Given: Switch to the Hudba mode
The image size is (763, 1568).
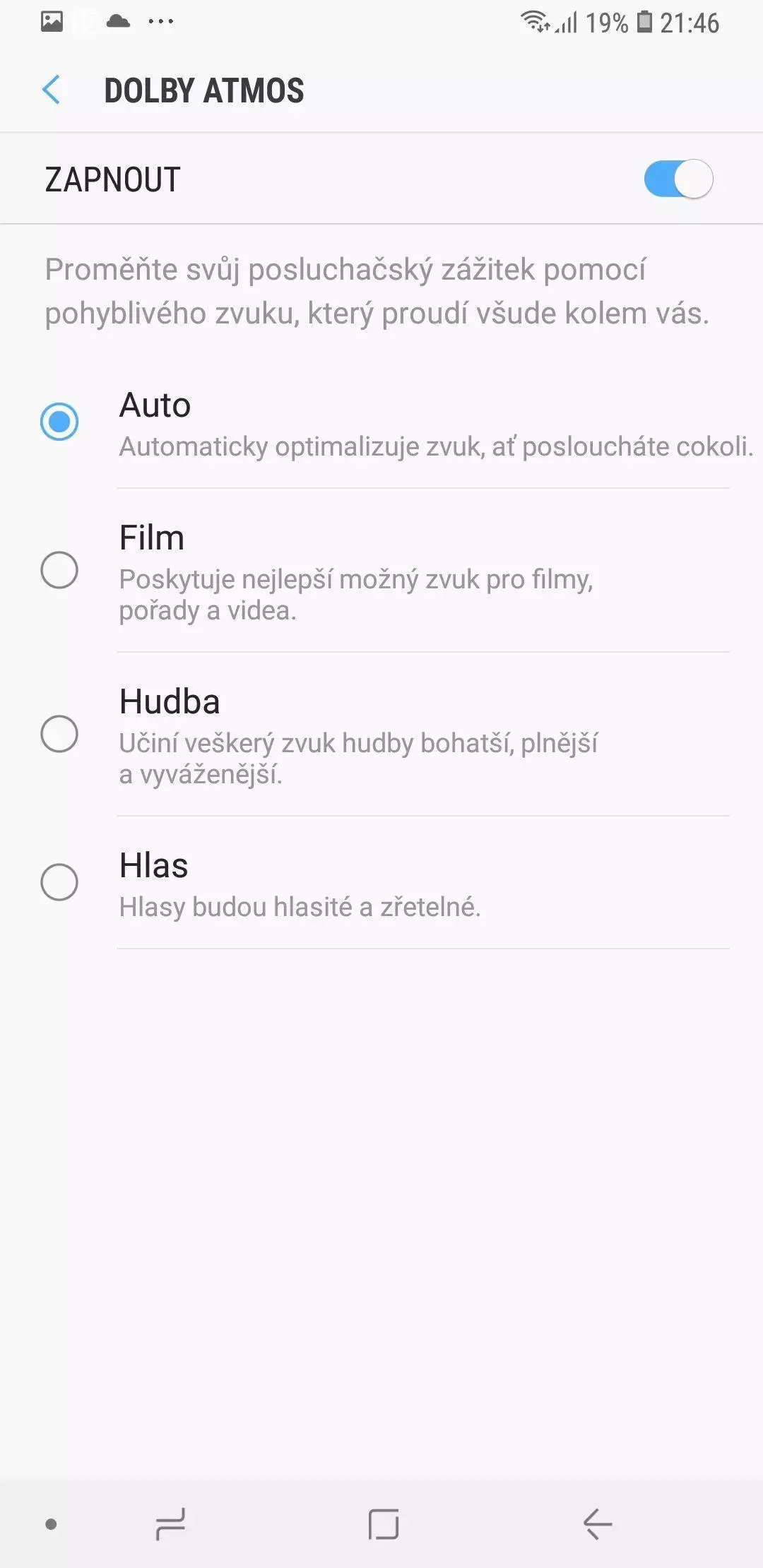Looking at the screenshot, I should click(381, 735).
